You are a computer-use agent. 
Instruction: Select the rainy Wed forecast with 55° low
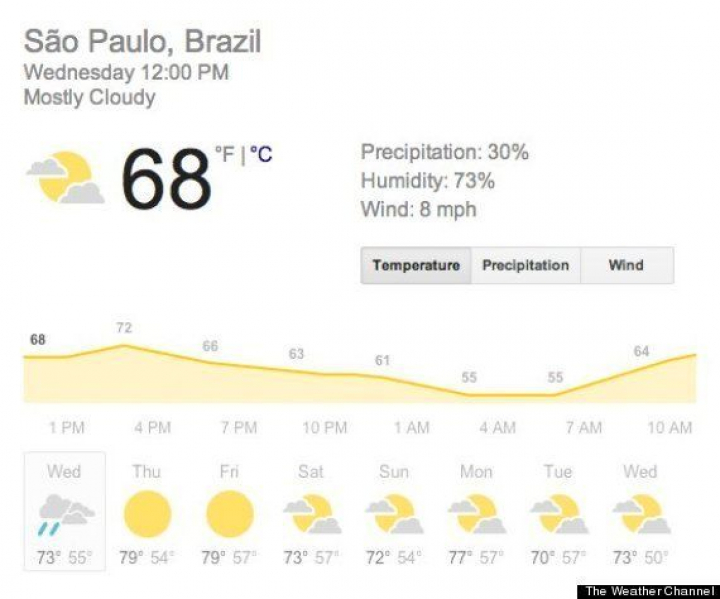point(64,514)
